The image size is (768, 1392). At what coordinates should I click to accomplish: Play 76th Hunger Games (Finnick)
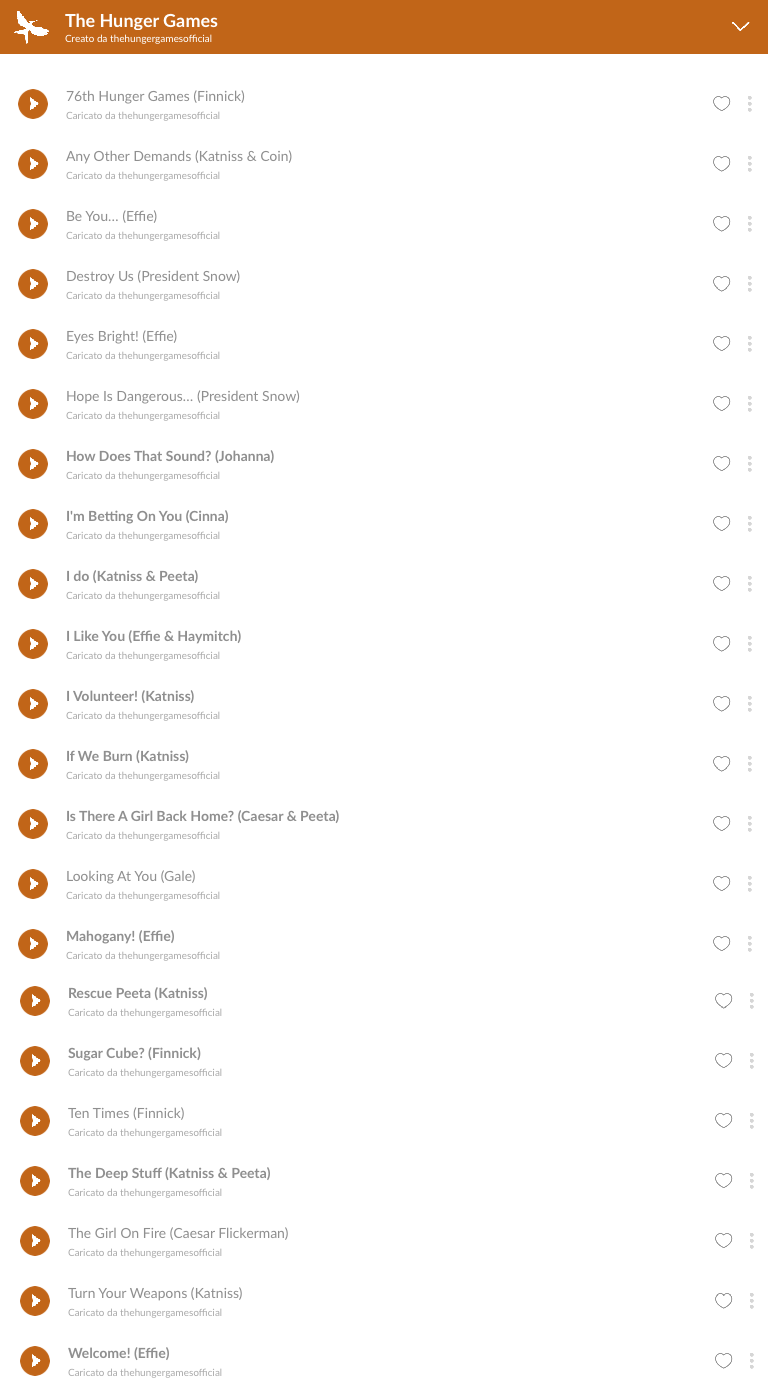[33, 104]
